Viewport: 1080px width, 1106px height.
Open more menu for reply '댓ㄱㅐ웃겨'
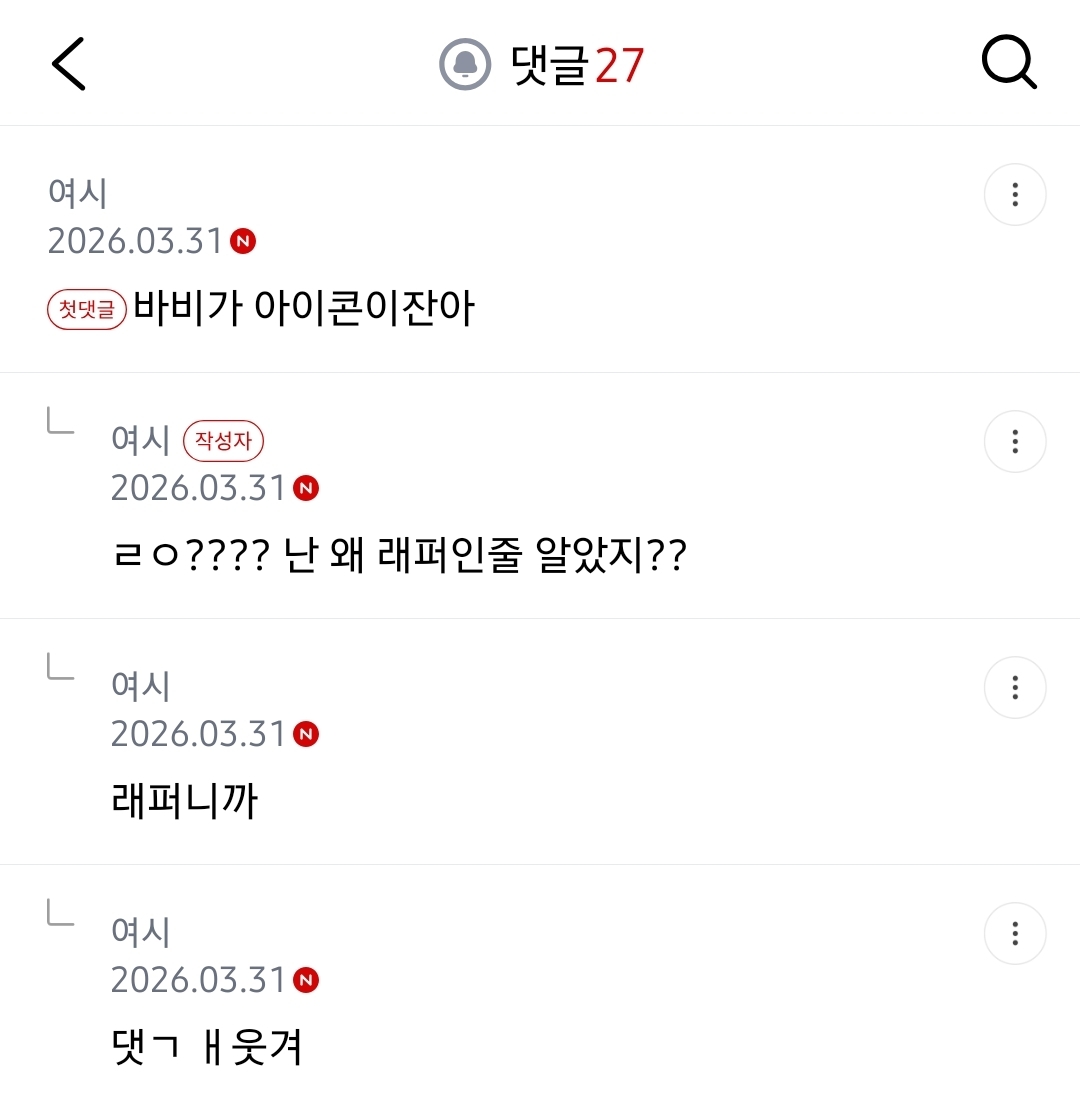click(1015, 934)
